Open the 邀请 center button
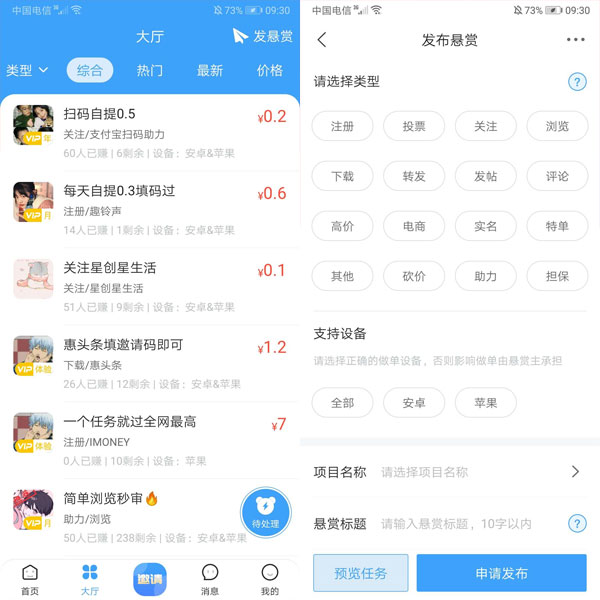This screenshot has height=600, width=600. (x=150, y=579)
